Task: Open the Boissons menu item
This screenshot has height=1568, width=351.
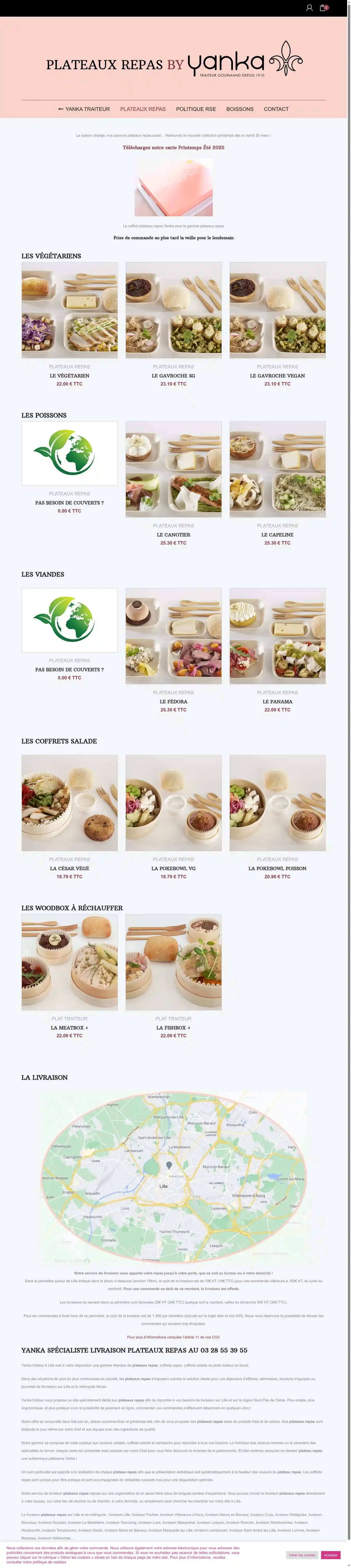Action: click(x=240, y=109)
